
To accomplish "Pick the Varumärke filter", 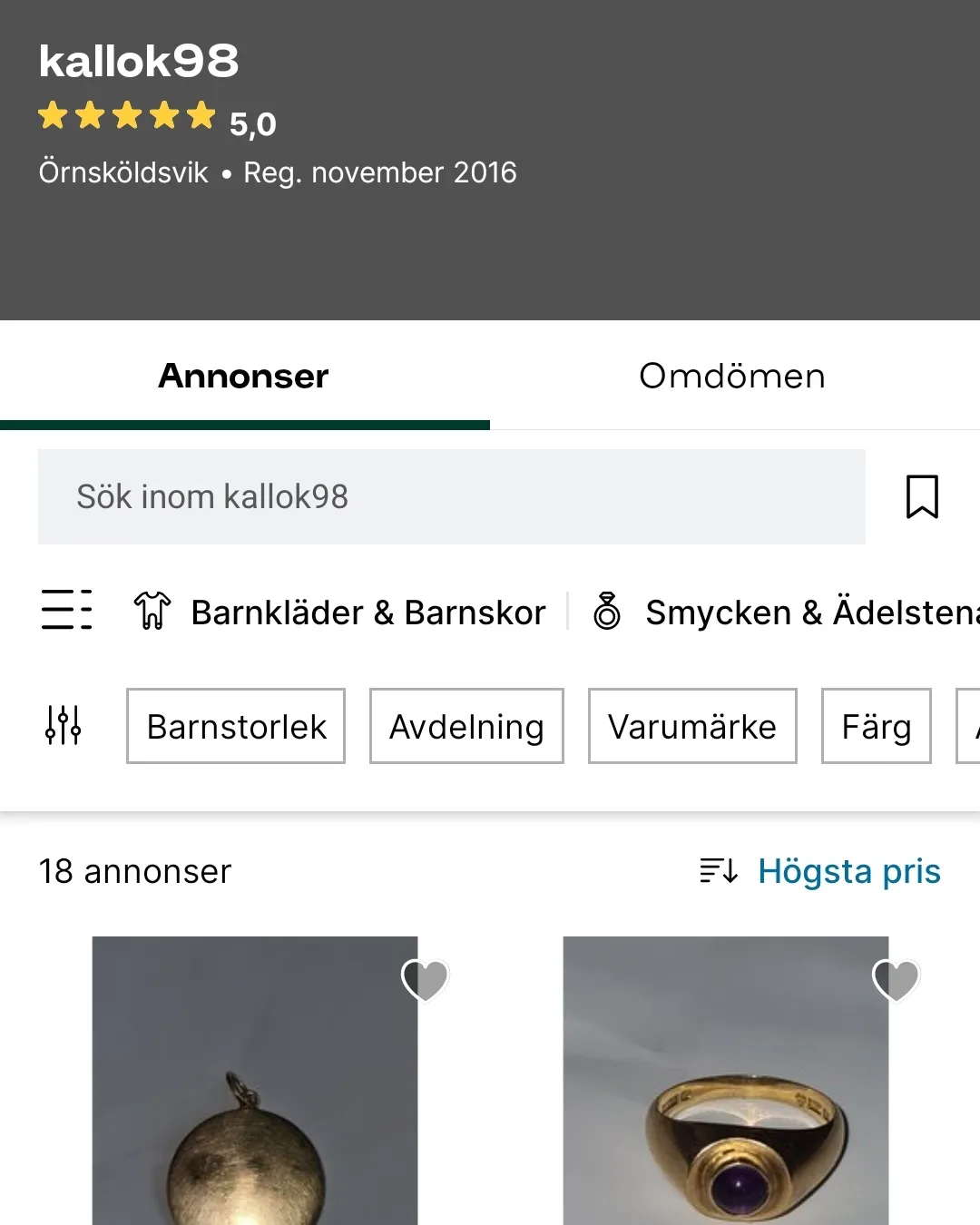I will (x=692, y=726).
